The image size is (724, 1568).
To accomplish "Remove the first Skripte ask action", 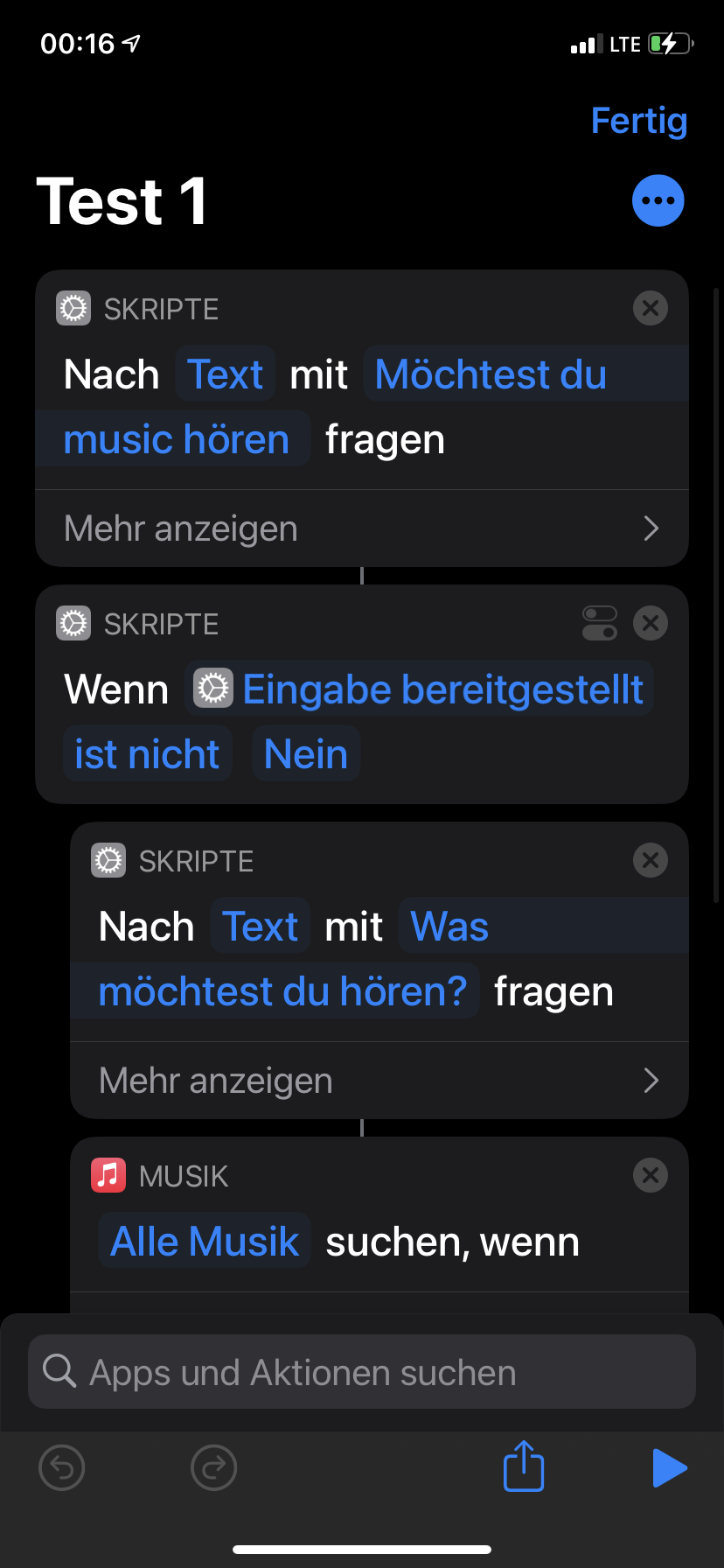I will [x=650, y=308].
